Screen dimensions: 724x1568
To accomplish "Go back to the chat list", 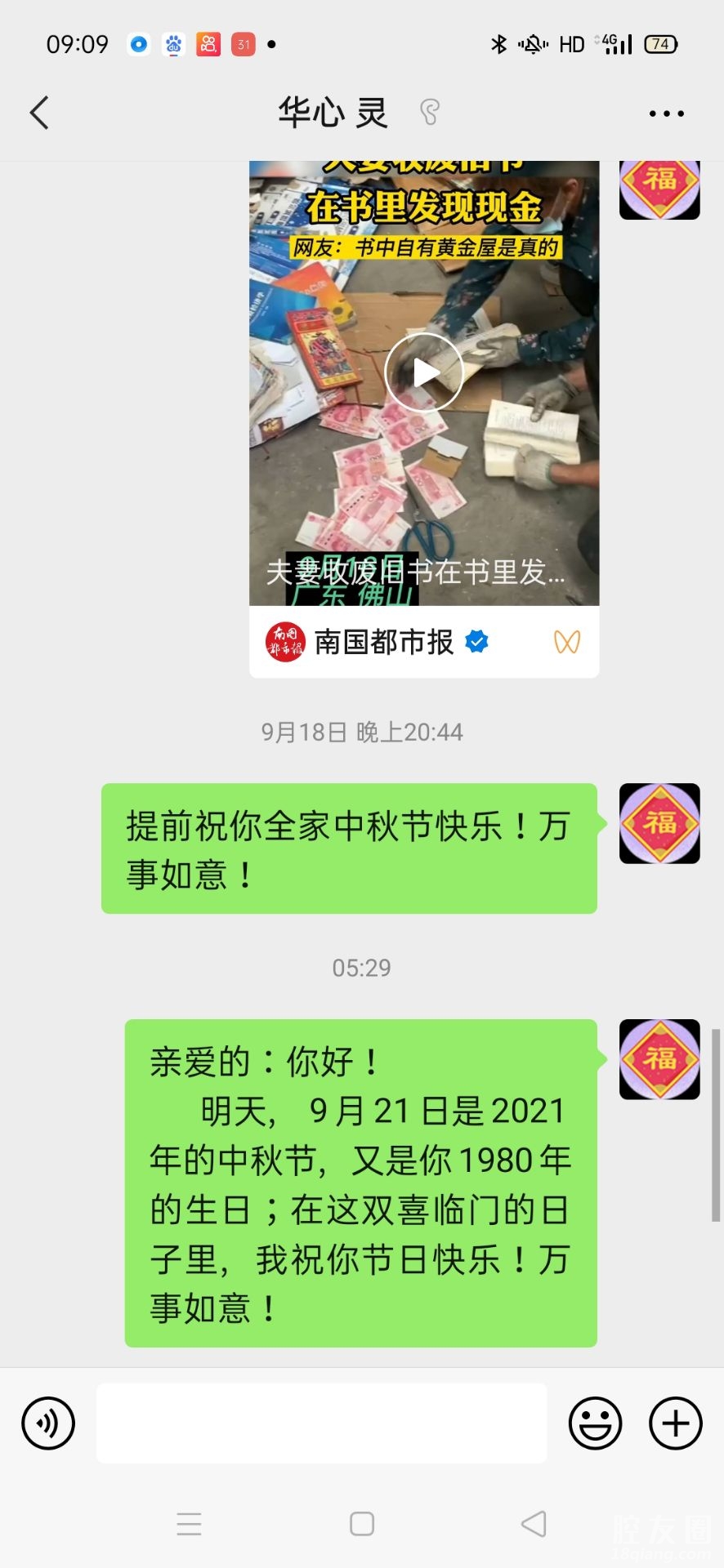I will 39,113.
